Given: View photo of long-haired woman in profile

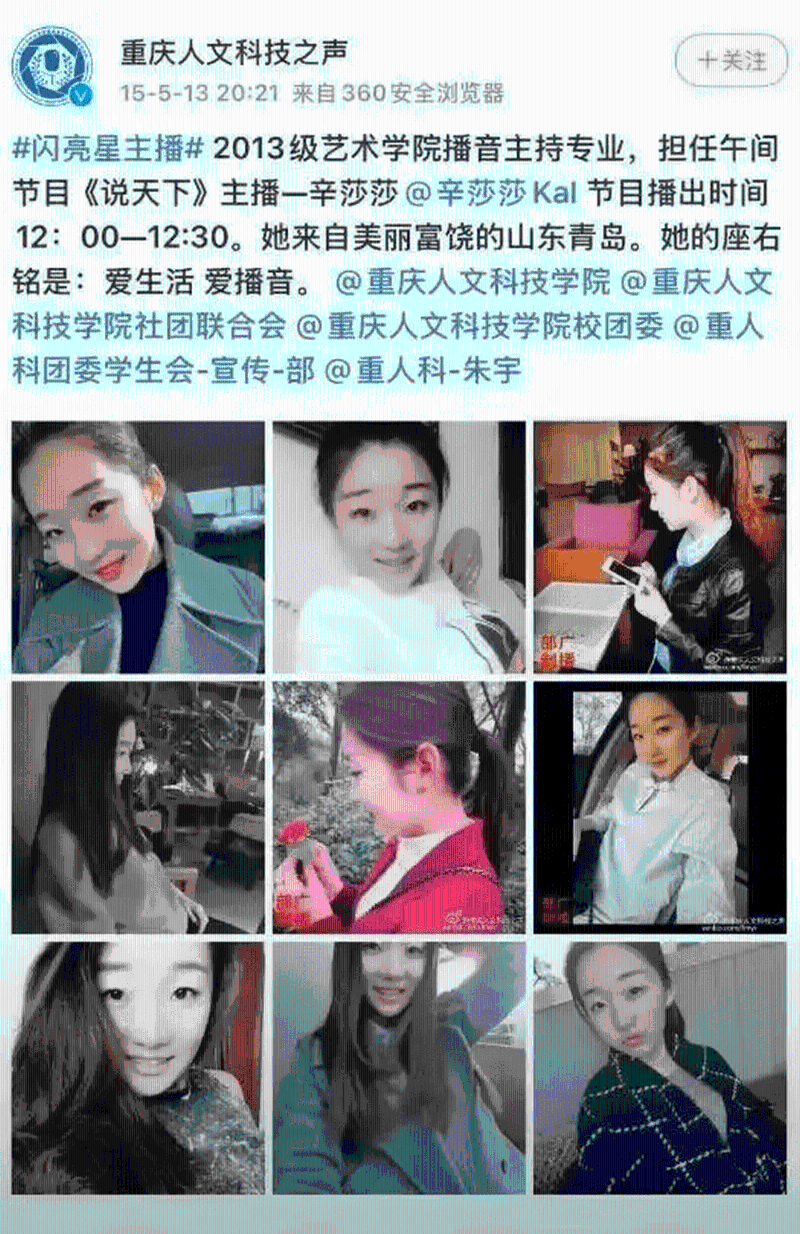Looking at the screenshot, I should tap(138, 807).
